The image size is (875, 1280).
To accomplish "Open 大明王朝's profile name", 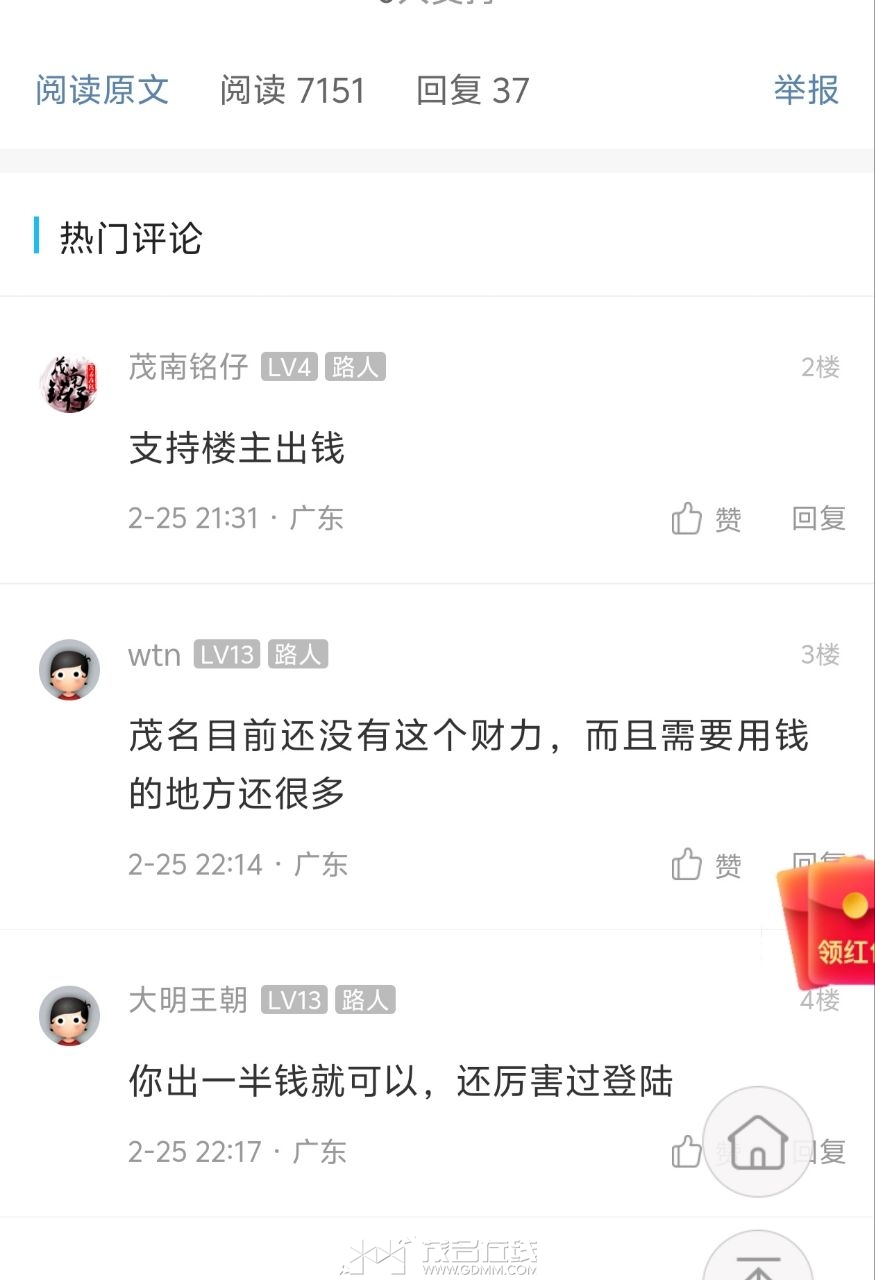I will pos(188,1000).
